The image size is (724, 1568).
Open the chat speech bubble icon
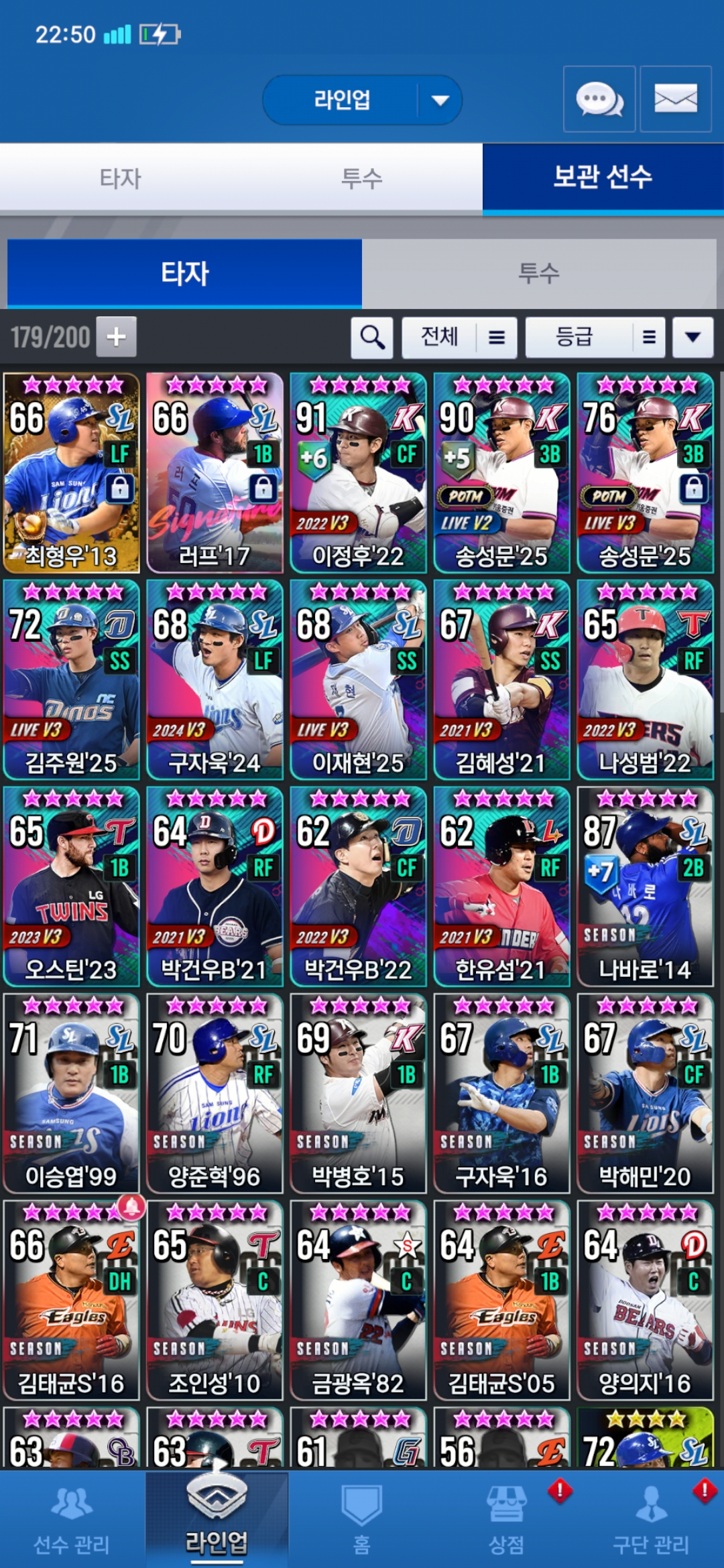tap(599, 99)
